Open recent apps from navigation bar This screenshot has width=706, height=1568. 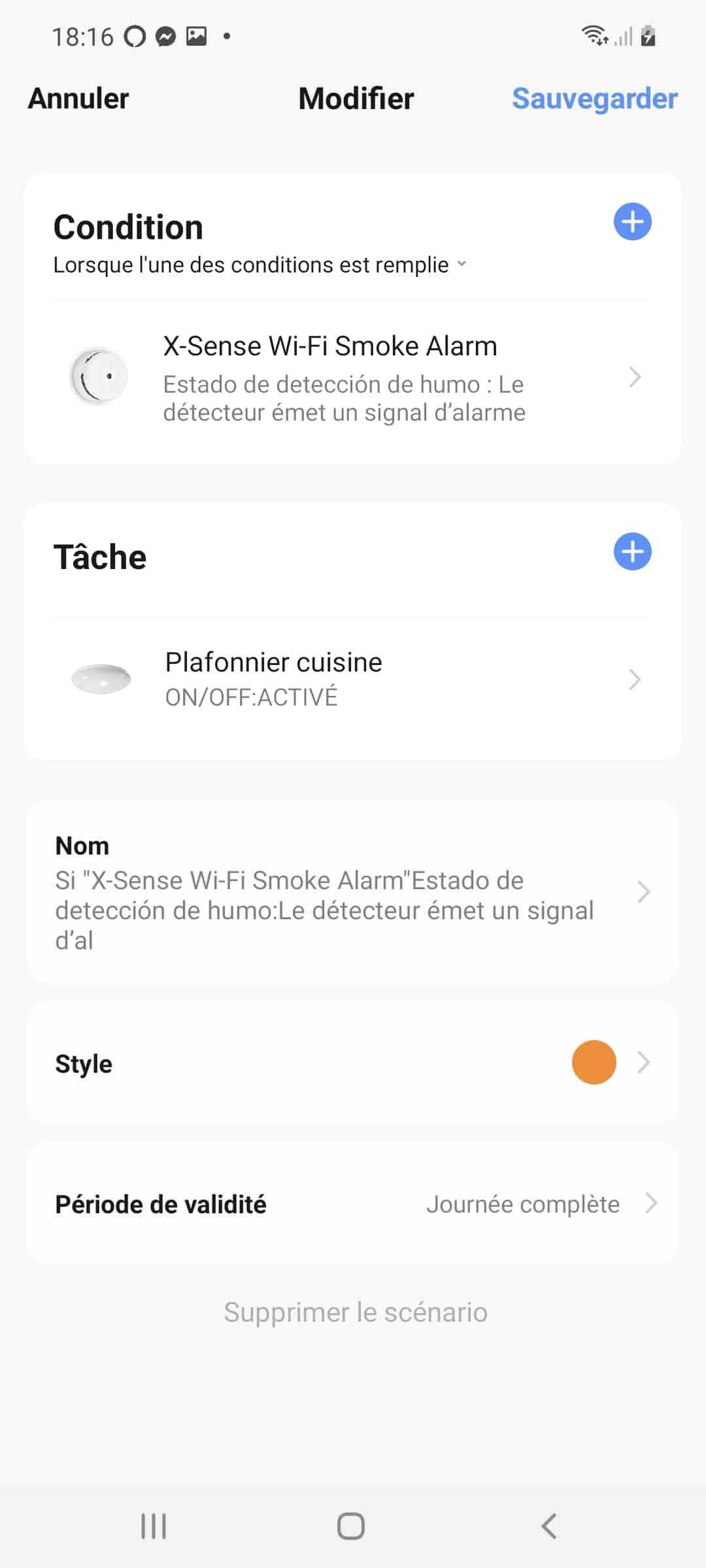point(154,1526)
